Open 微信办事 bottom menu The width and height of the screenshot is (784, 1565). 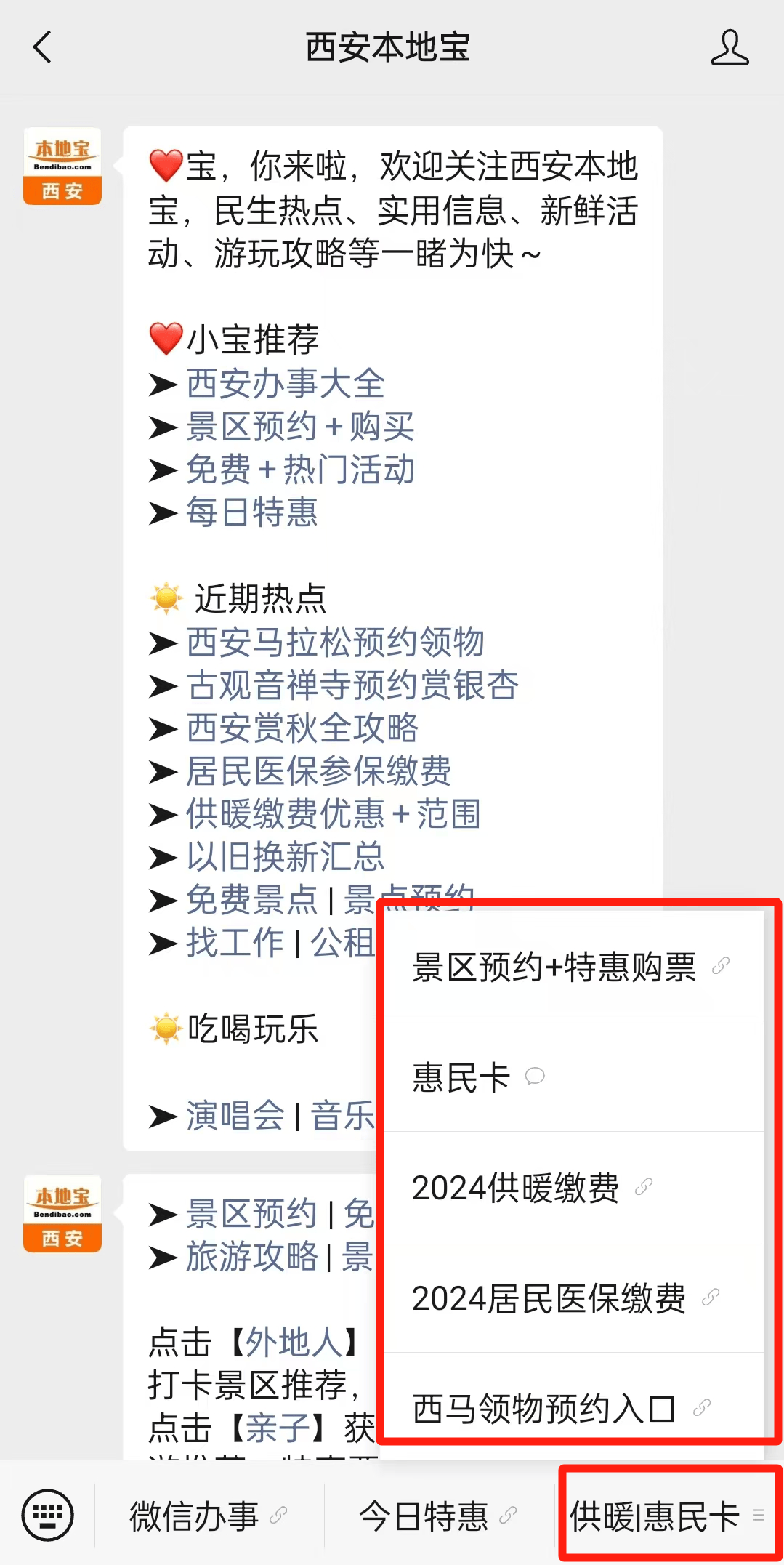(x=209, y=1516)
